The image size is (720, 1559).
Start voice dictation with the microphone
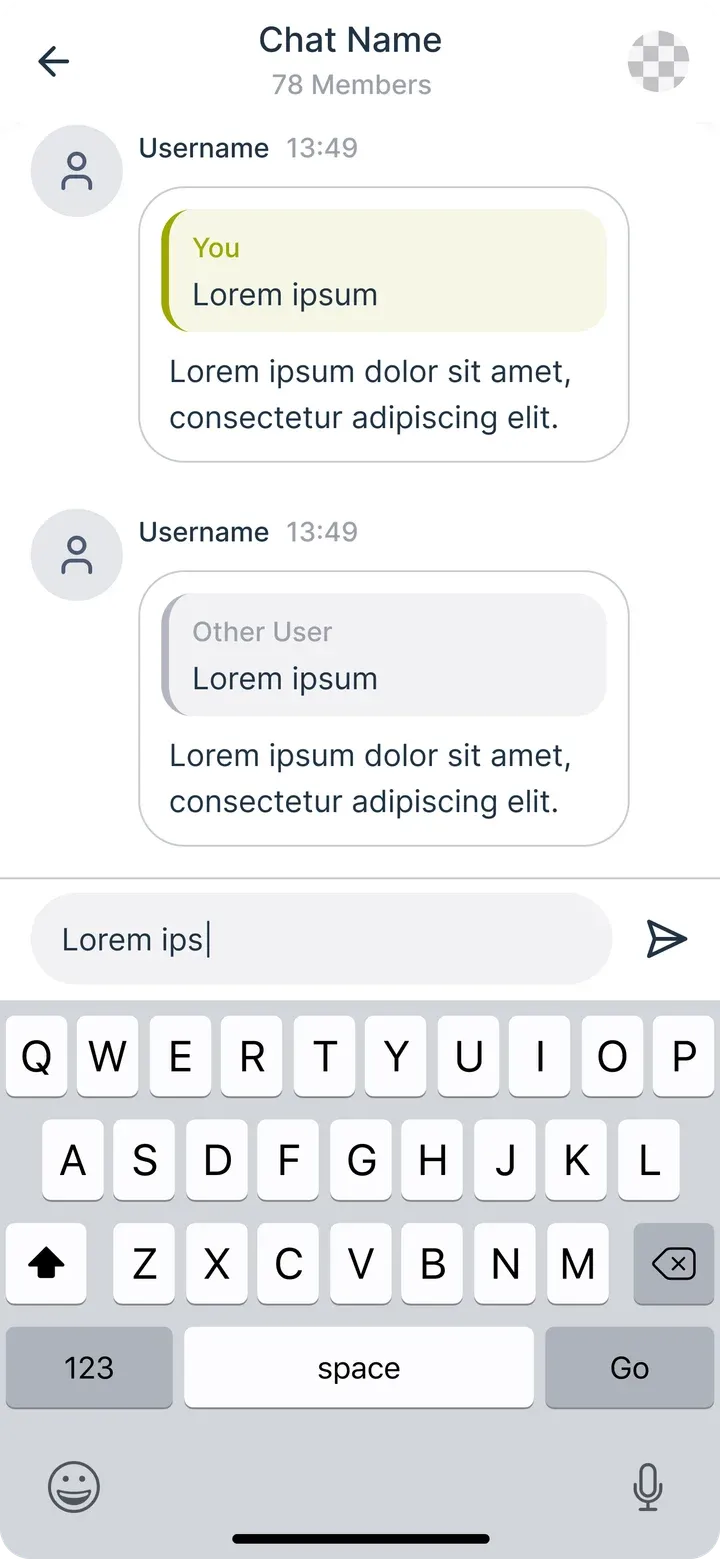pyautogui.click(x=648, y=1486)
